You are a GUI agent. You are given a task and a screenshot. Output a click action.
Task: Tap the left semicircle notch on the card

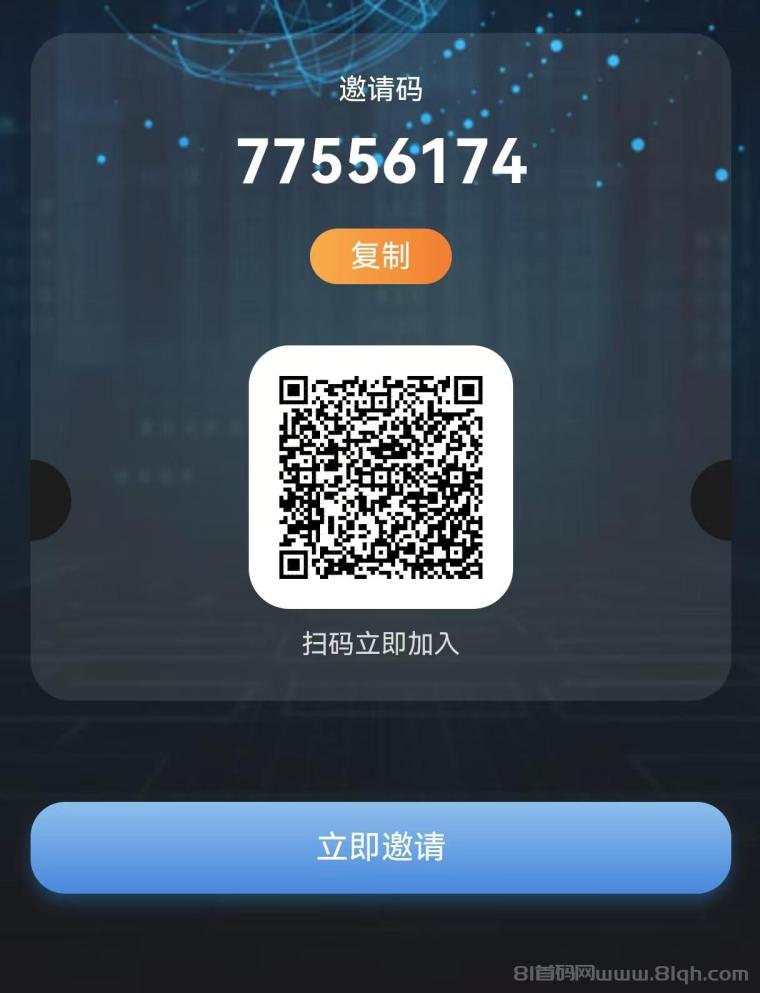pyautogui.click(x=52, y=497)
